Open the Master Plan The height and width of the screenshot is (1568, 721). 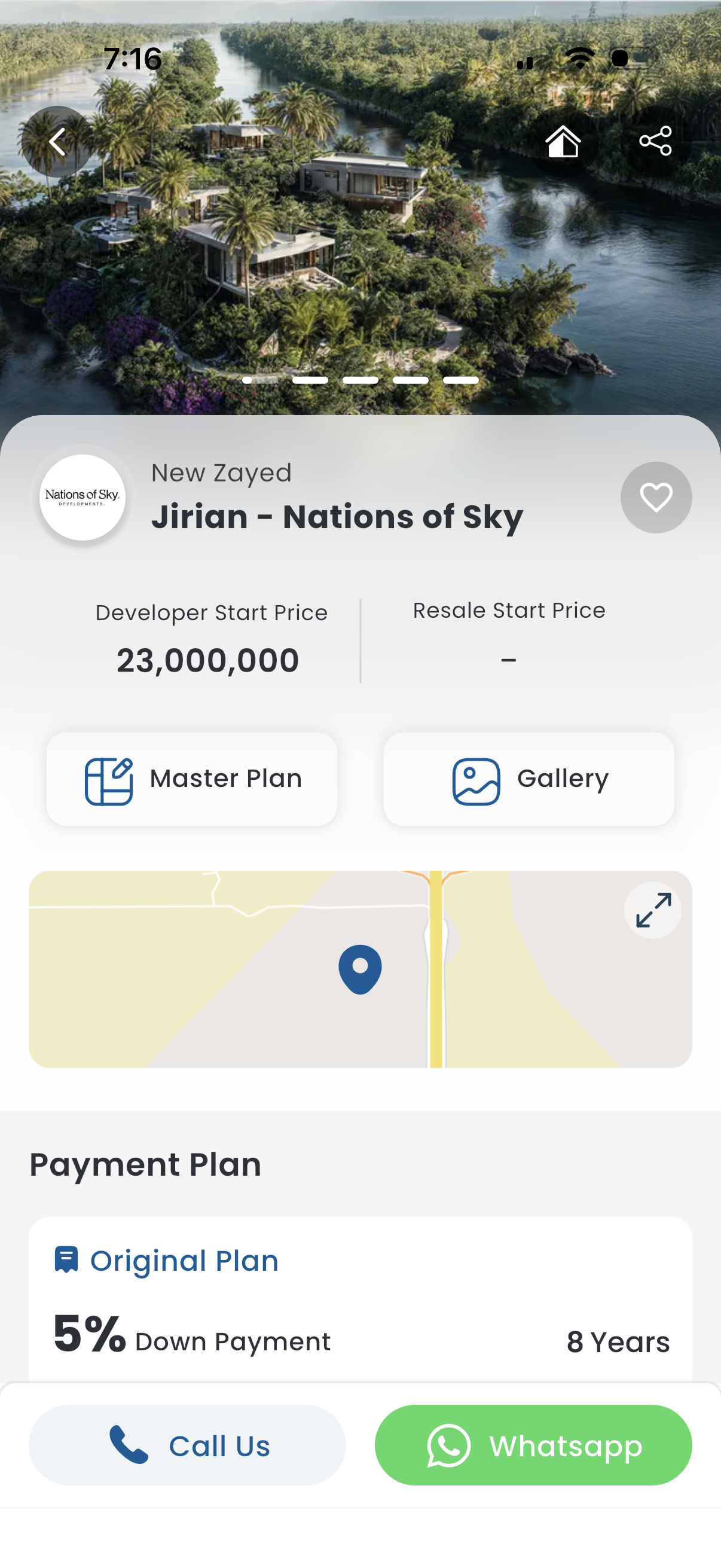pyautogui.click(x=192, y=779)
